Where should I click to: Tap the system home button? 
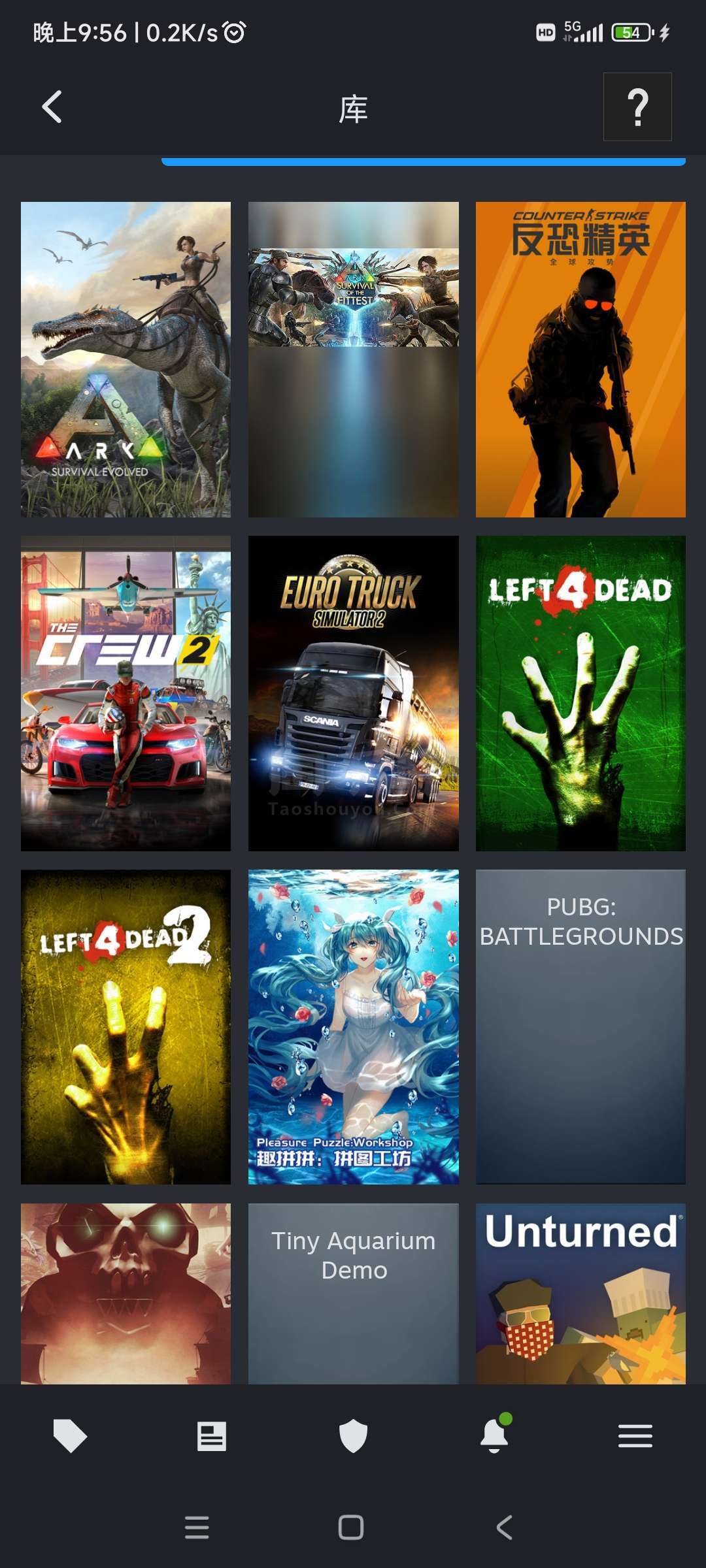(351, 1527)
